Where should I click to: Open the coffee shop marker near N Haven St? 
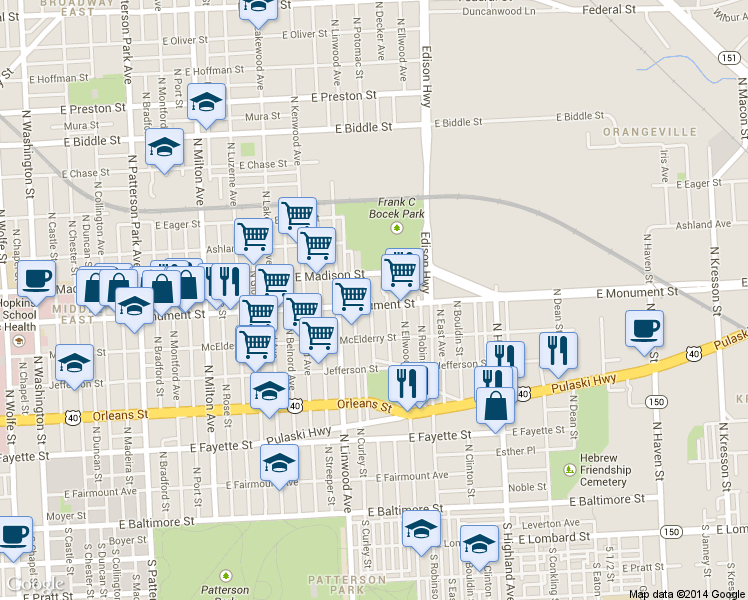644,328
